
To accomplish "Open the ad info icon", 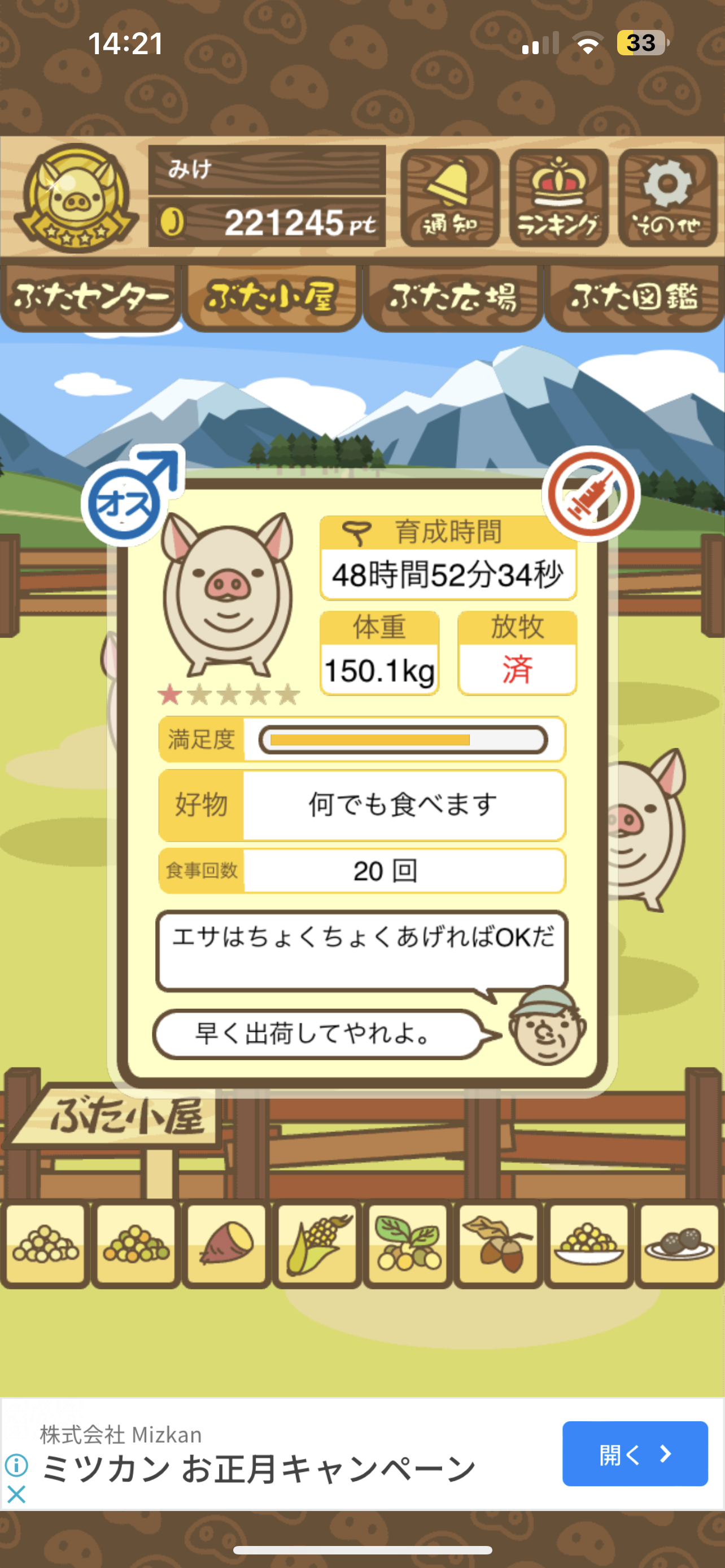I will coord(16,1465).
